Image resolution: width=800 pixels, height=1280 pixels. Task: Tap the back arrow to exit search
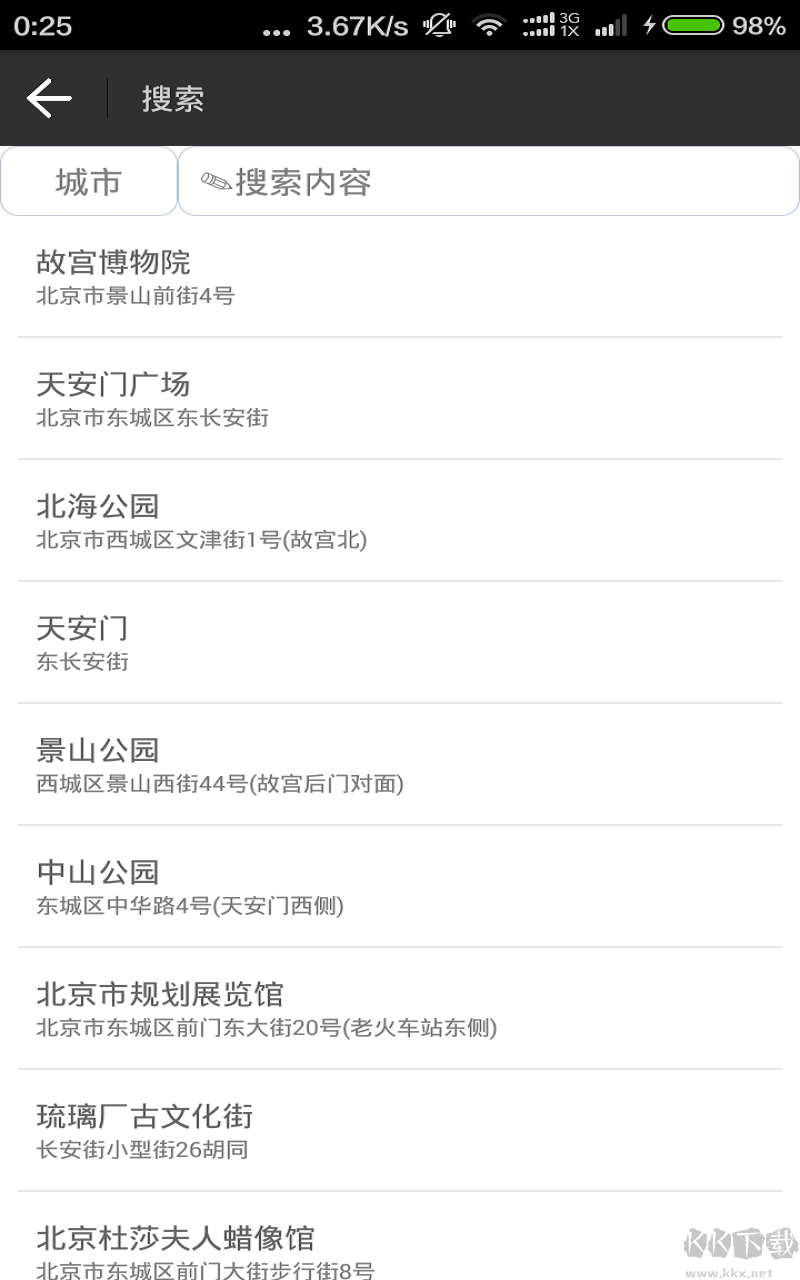click(x=48, y=97)
